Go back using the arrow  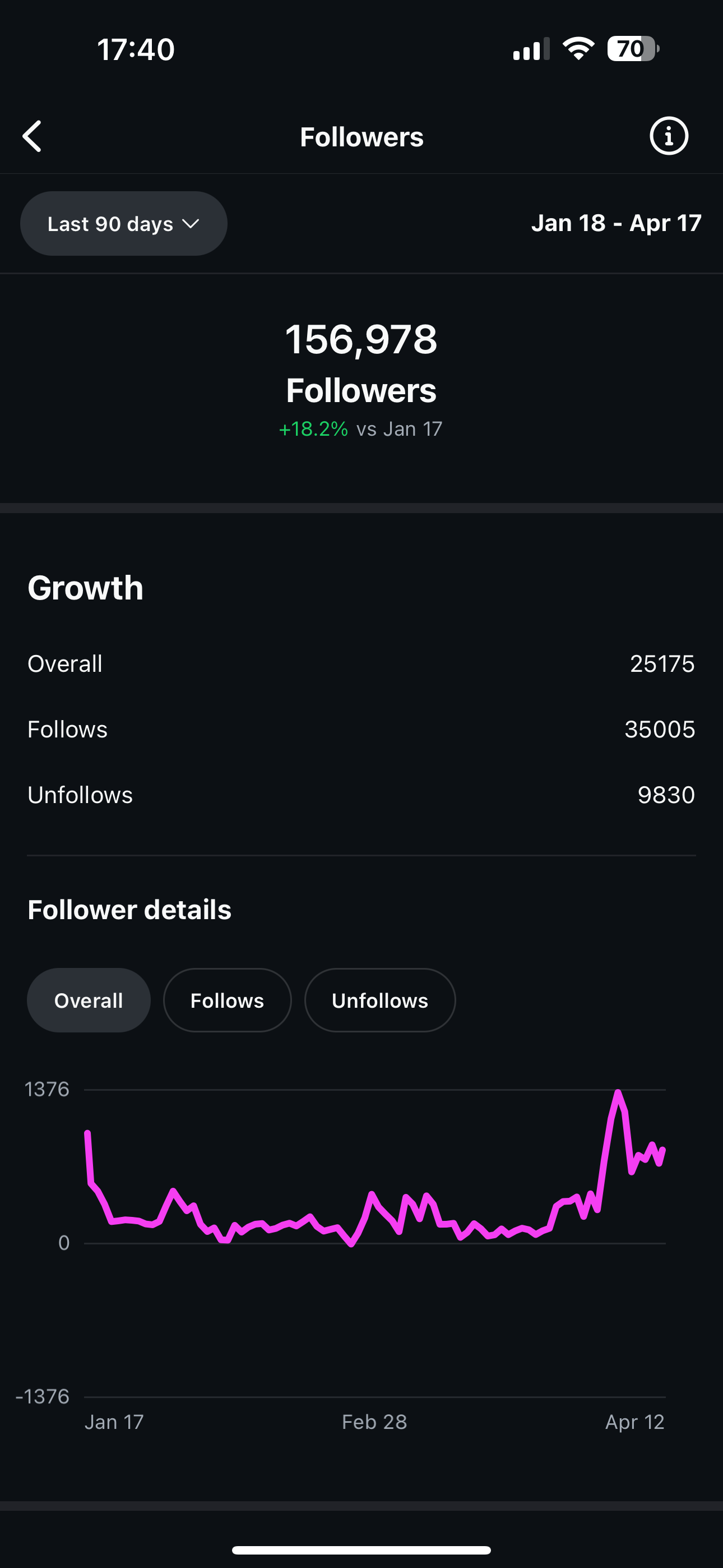[x=33, y=136]
